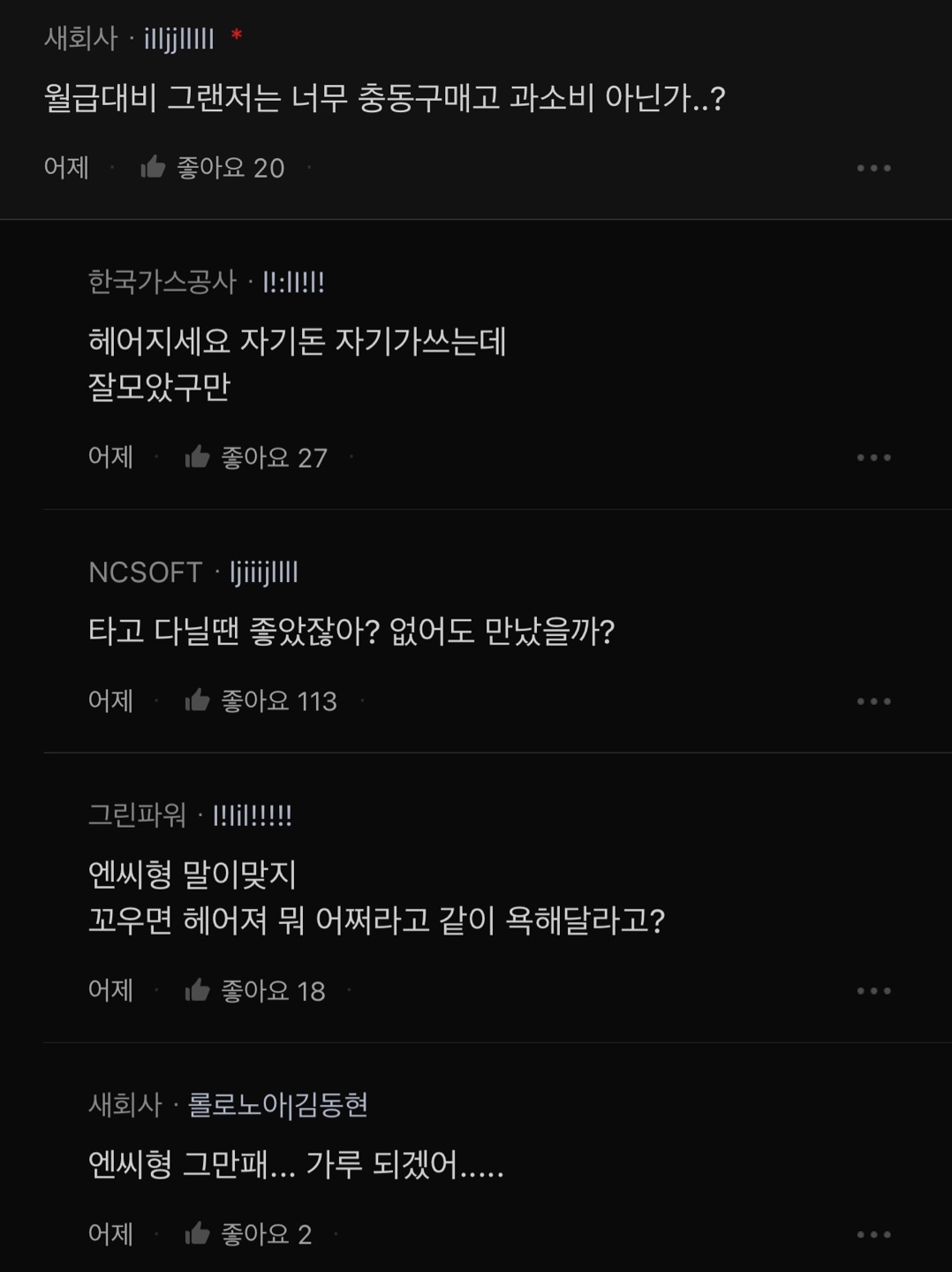The width and height of the screenshot is (952, 1272).
Task: Tap the three-dot icon on NCSOFT's comment
Action: [875, 700]
